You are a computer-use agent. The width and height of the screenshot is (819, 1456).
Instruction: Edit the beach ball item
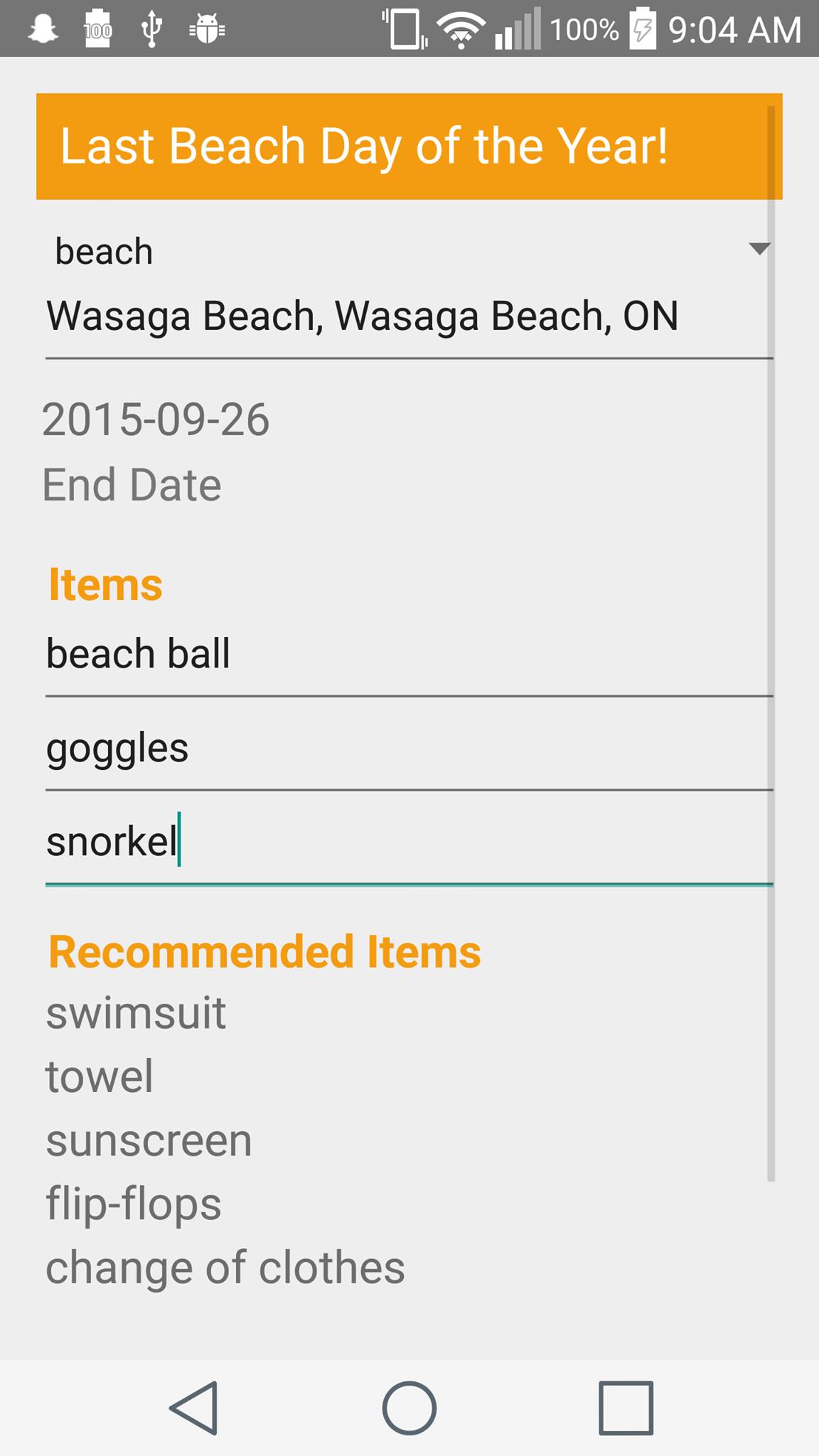click(x=409, y=654)
